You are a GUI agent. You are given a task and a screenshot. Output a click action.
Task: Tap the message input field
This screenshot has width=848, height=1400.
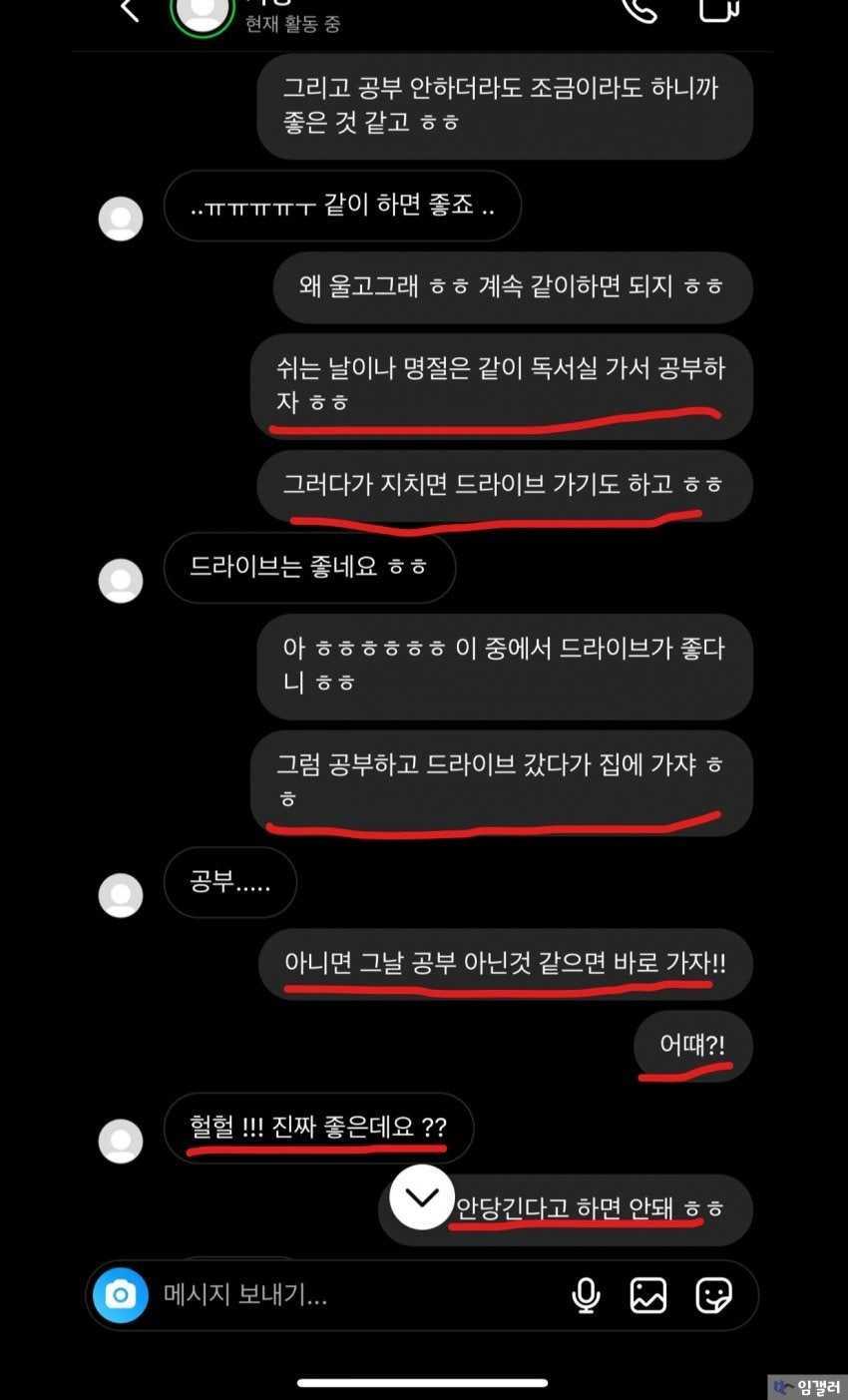349,1295
